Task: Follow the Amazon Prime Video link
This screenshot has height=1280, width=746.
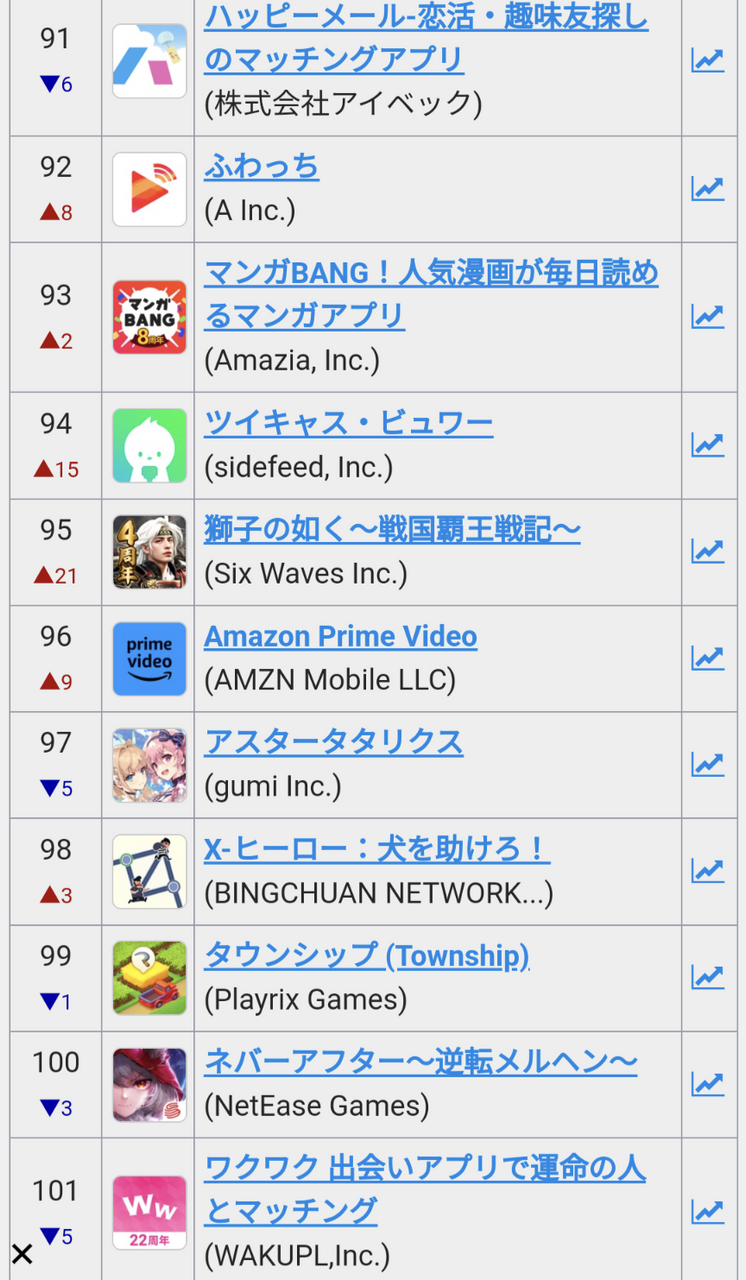Action: click(x=340, y=636)
